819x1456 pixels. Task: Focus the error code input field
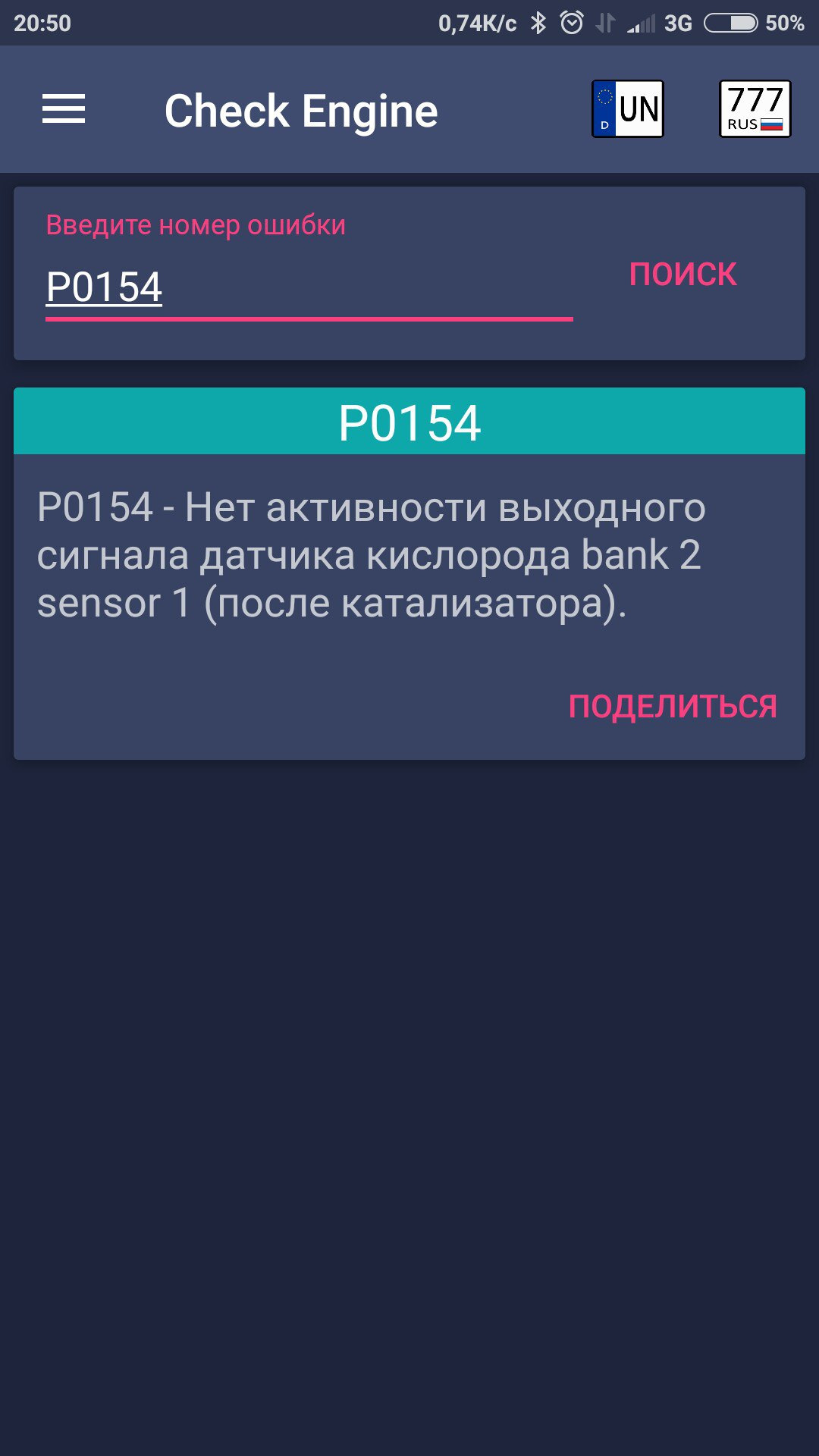[308, 288]
